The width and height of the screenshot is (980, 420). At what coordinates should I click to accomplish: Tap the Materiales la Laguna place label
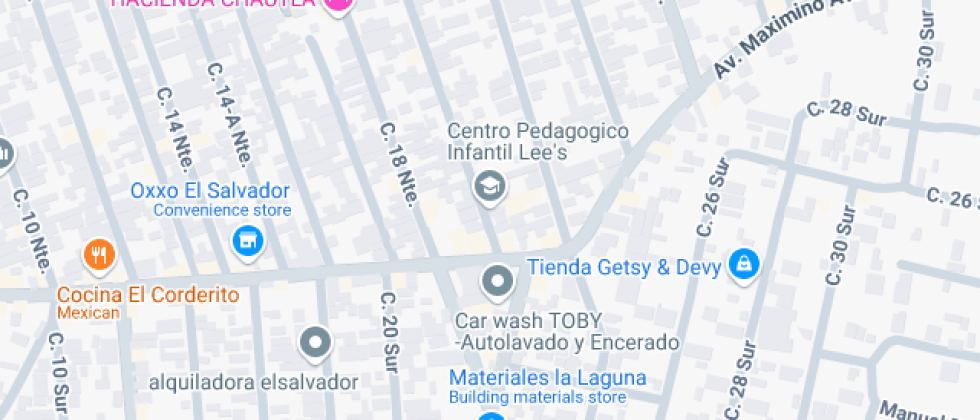[x=547, y=379]
